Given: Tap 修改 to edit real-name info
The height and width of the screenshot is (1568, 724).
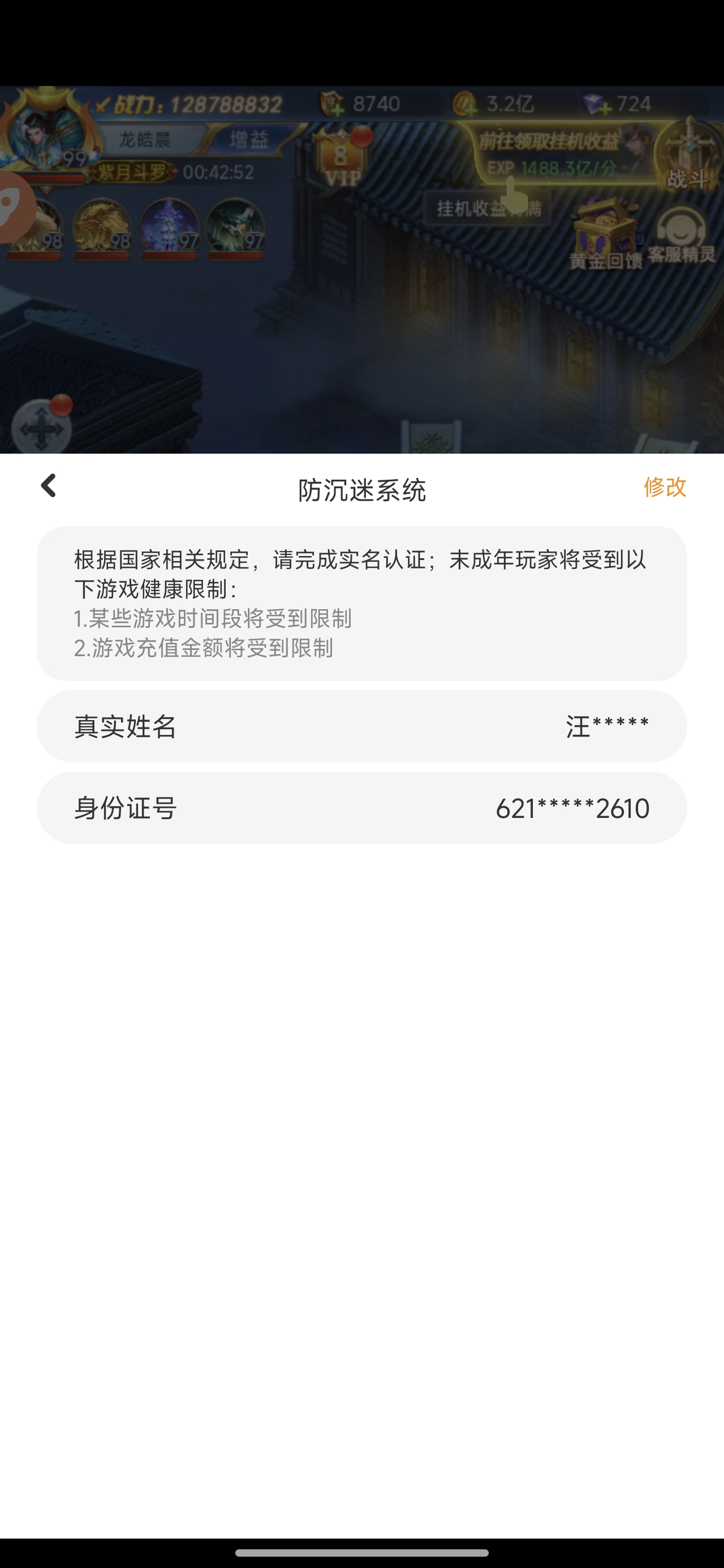Looking at the screenshot, I should [x=664, y=487].
